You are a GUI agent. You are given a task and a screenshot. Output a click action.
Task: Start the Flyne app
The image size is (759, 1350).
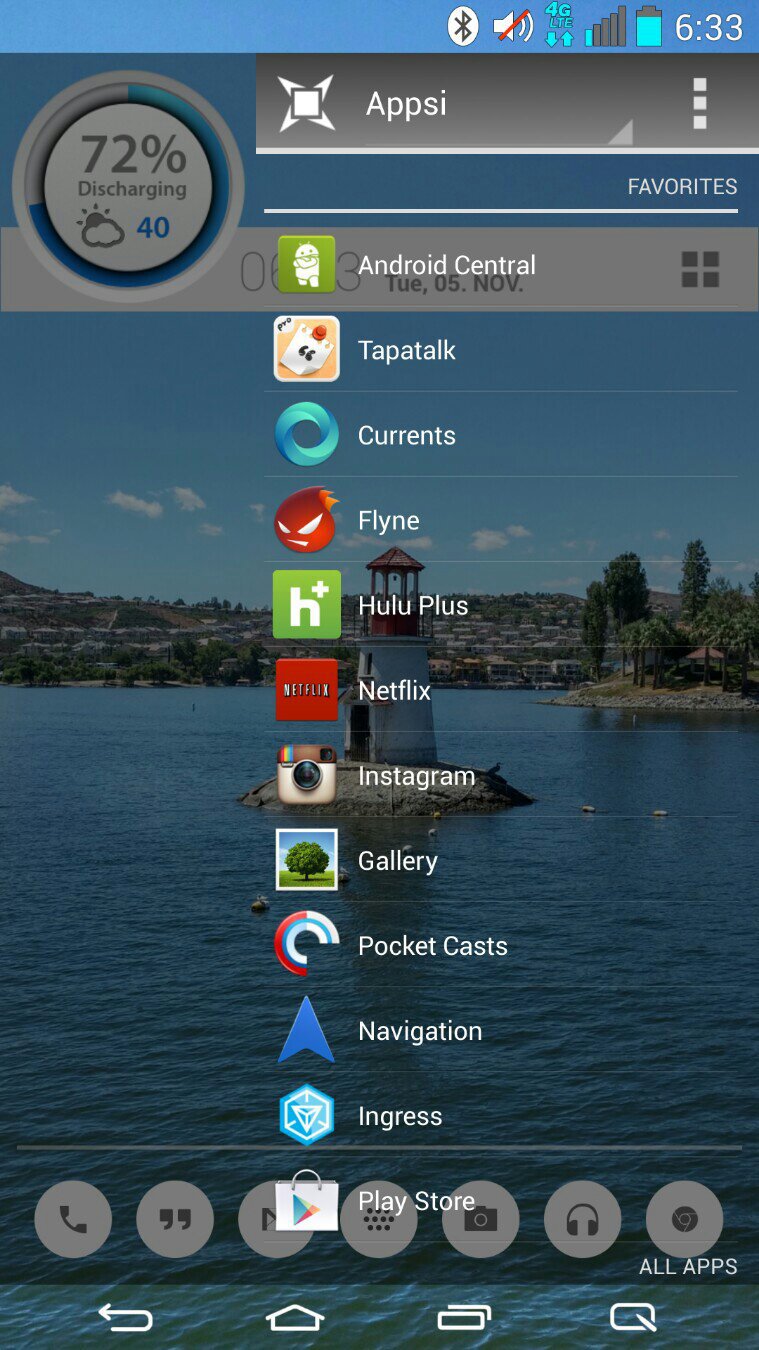[x=388, y=520]
